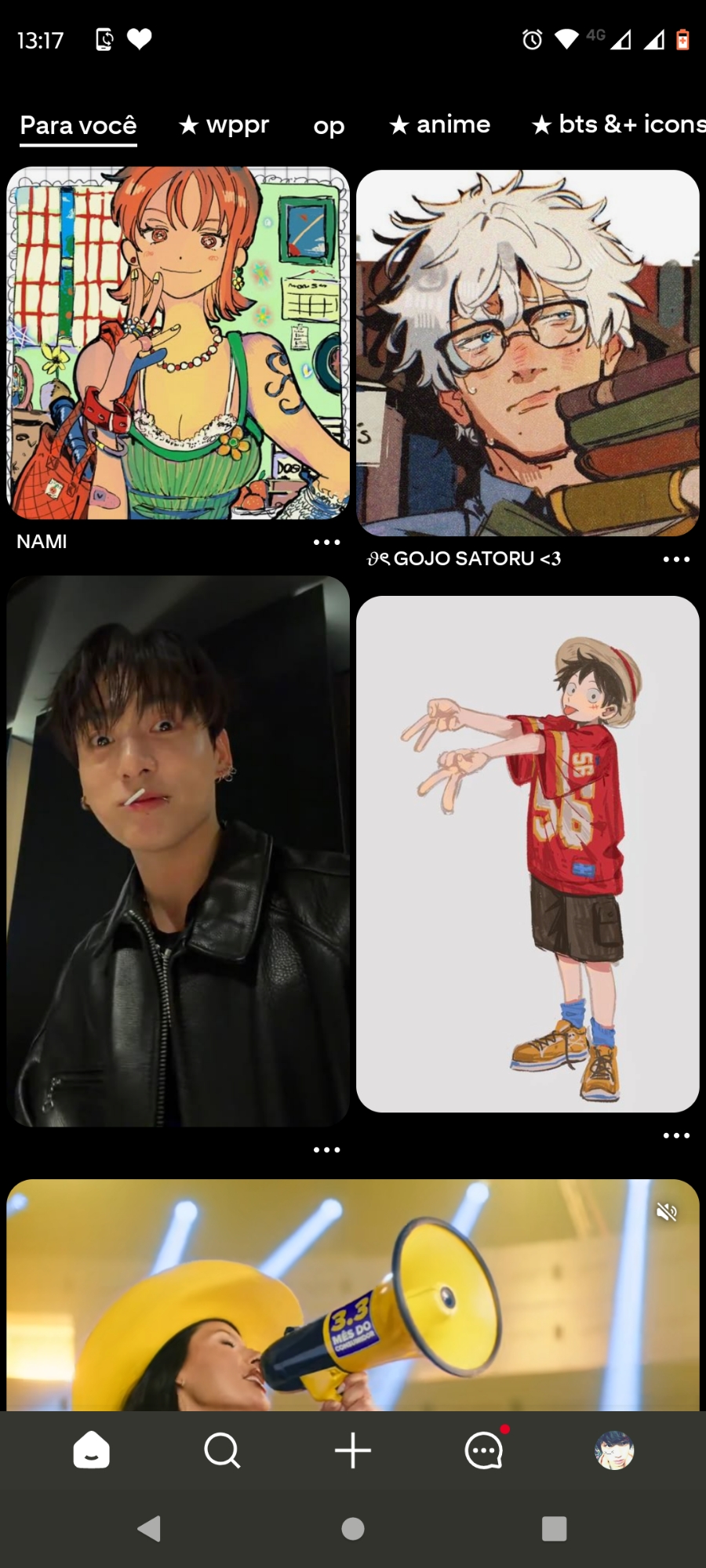Open the messages inbox
The image size is (706, 1568).
pos(484,1450)
